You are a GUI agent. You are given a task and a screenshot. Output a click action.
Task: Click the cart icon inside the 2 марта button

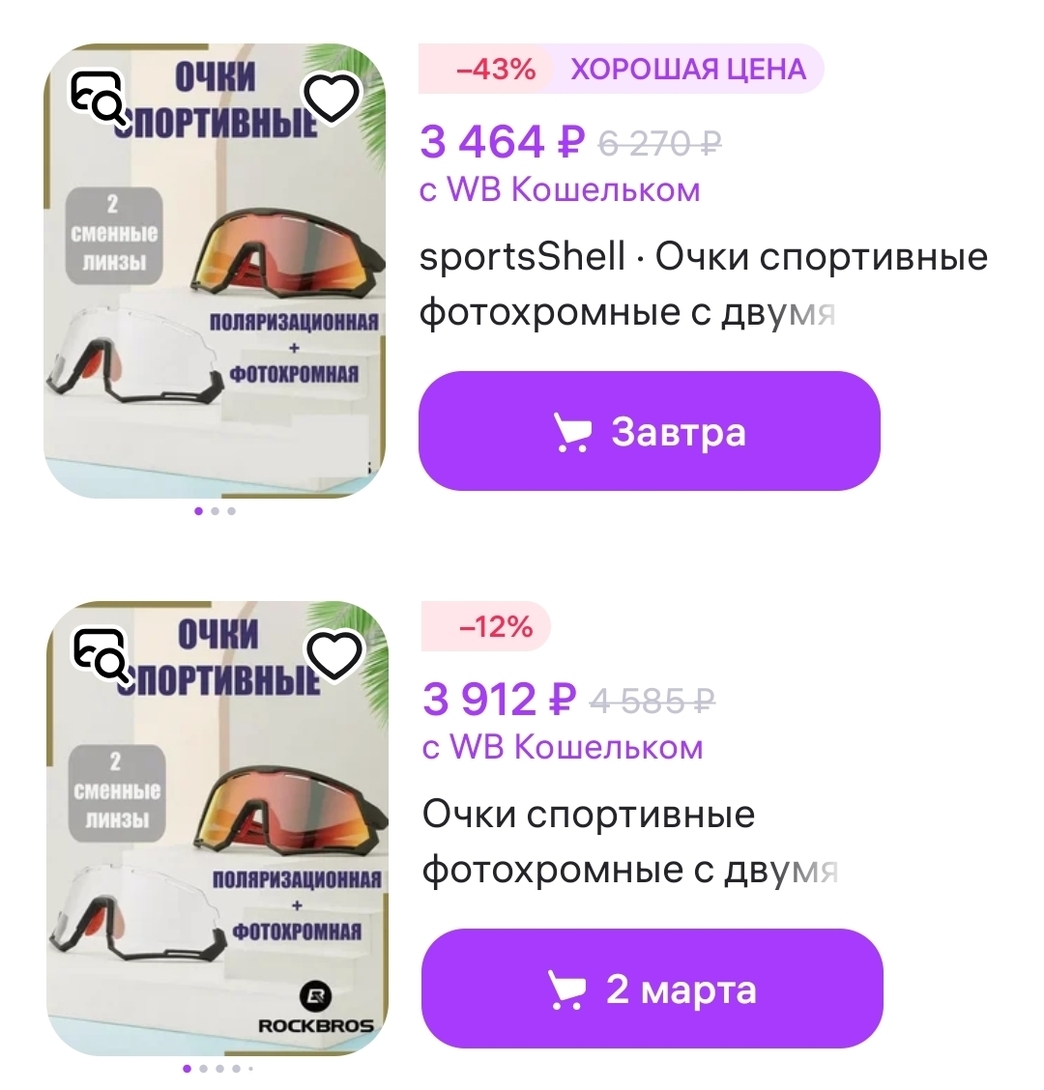571,990
